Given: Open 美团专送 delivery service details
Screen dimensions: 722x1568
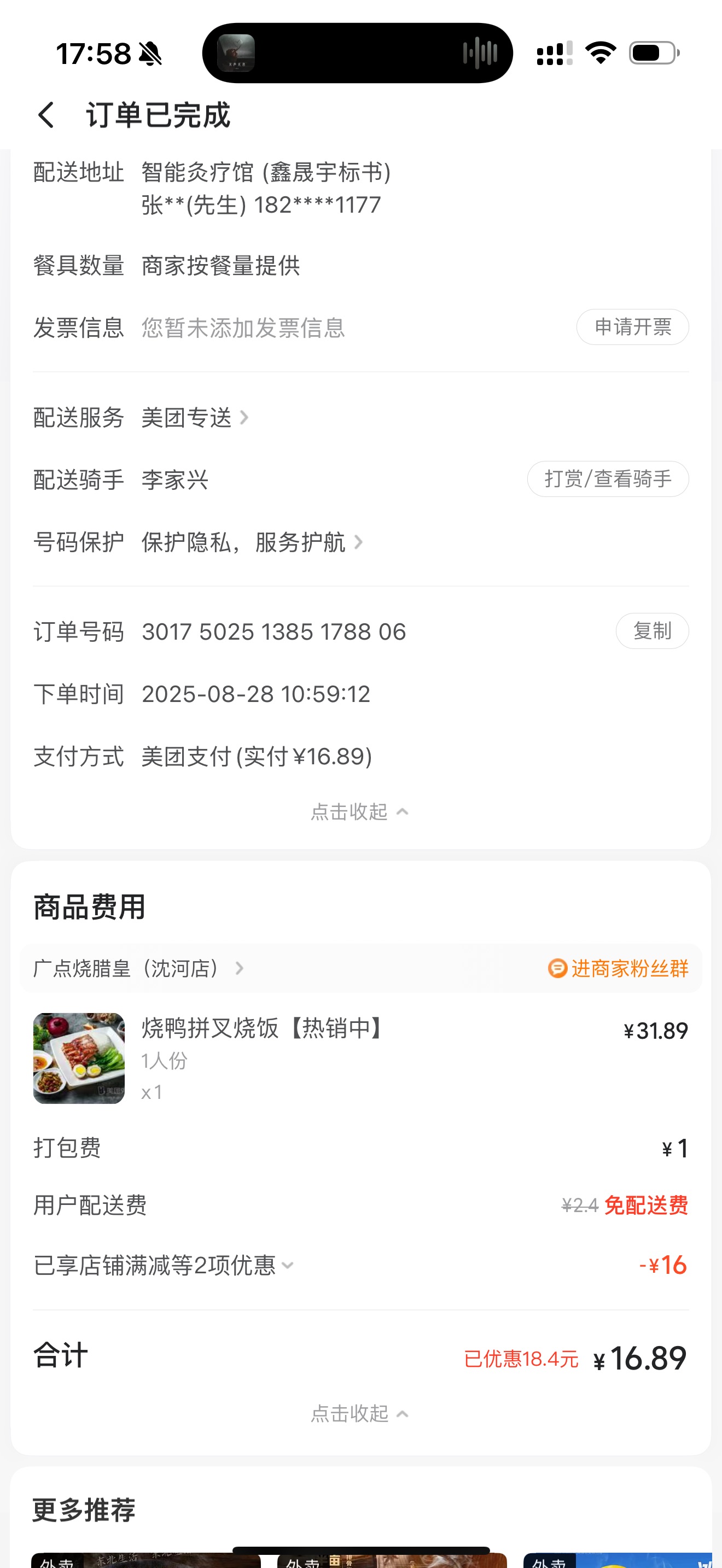Looking at the screenshot, I should click(x=195, y=418).
